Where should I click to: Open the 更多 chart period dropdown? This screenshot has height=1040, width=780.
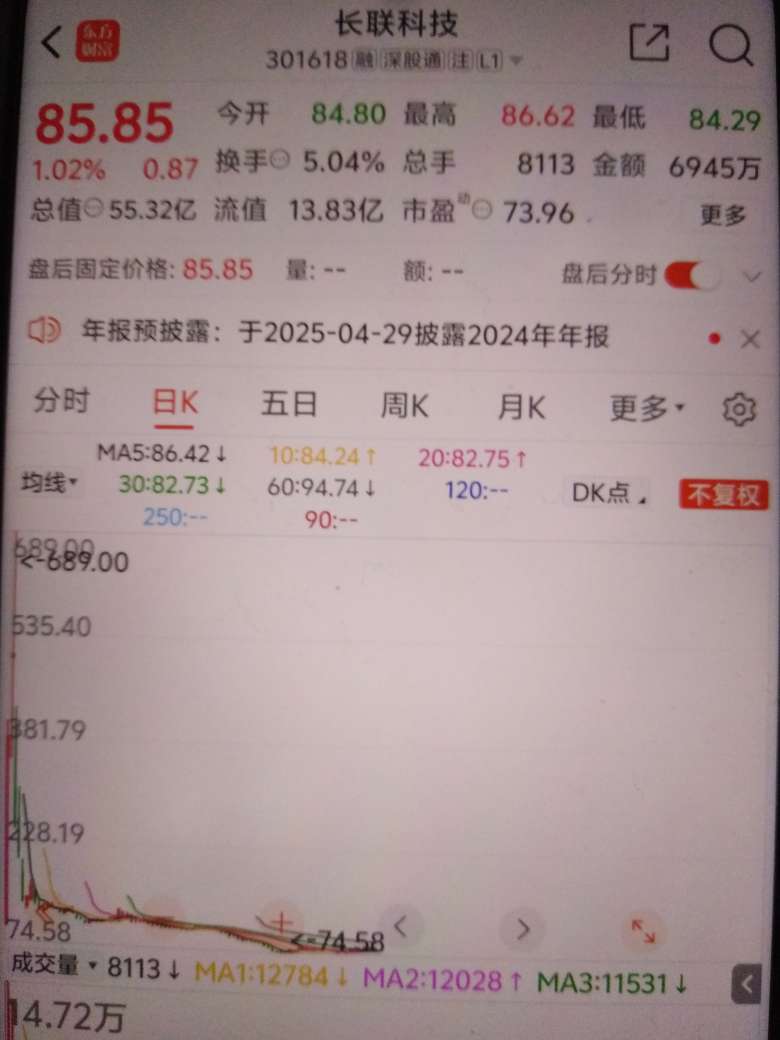pyautogui.click(x=646, y=407)
